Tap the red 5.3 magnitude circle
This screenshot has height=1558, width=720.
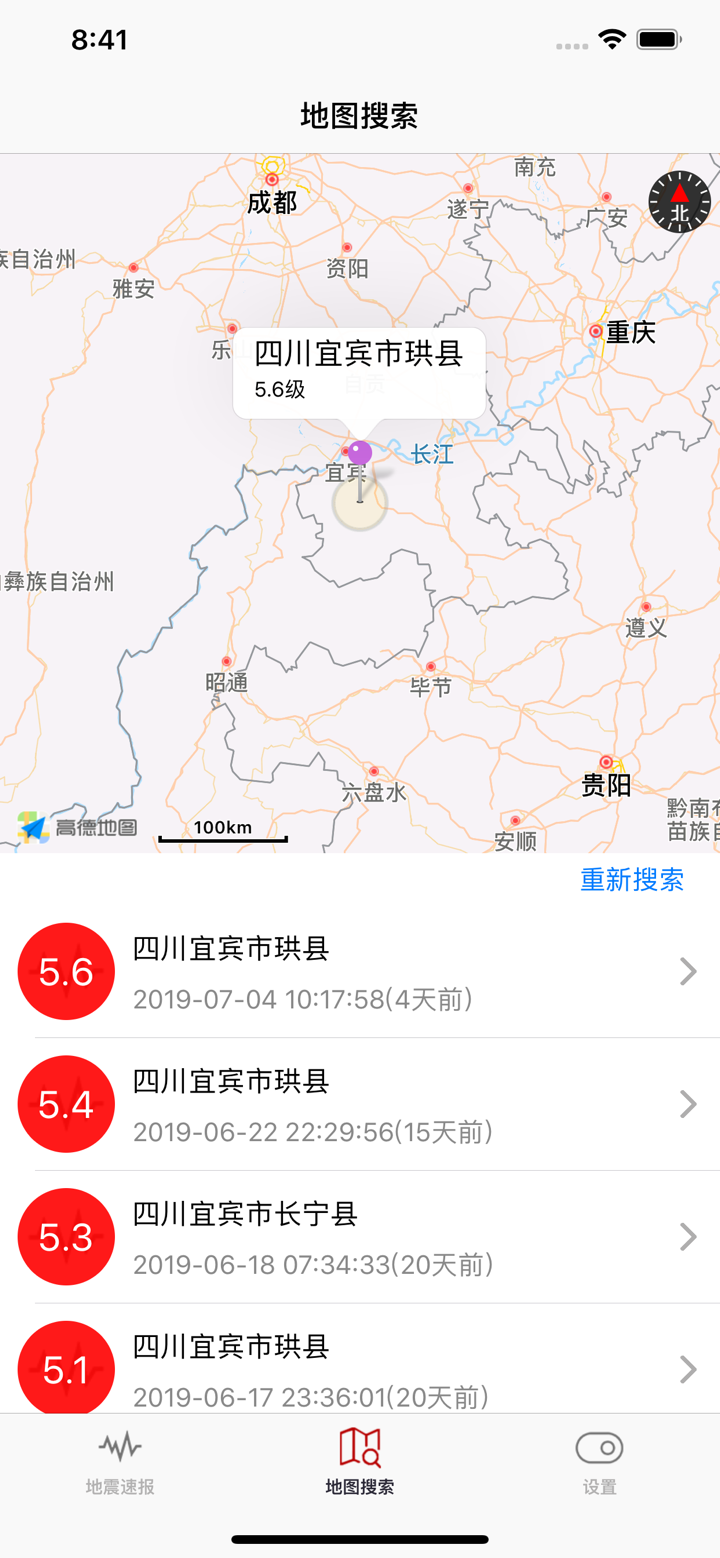pyautogui.click(x=66, y=1236)
